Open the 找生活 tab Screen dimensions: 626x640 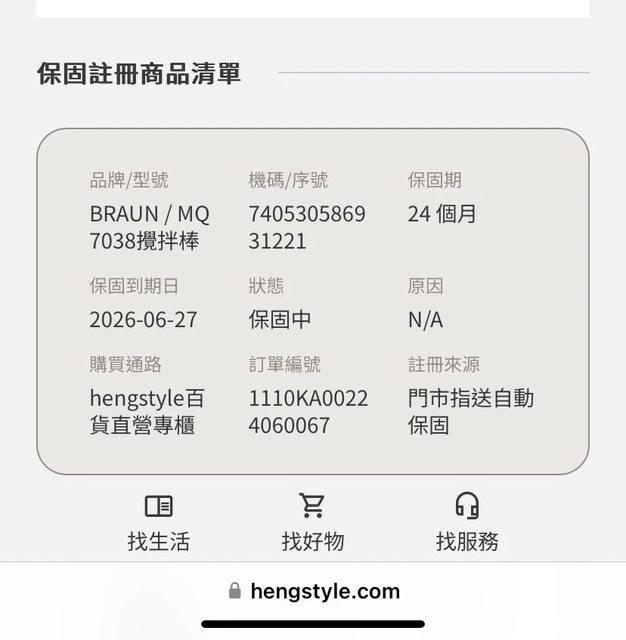(x=158, y=522)
